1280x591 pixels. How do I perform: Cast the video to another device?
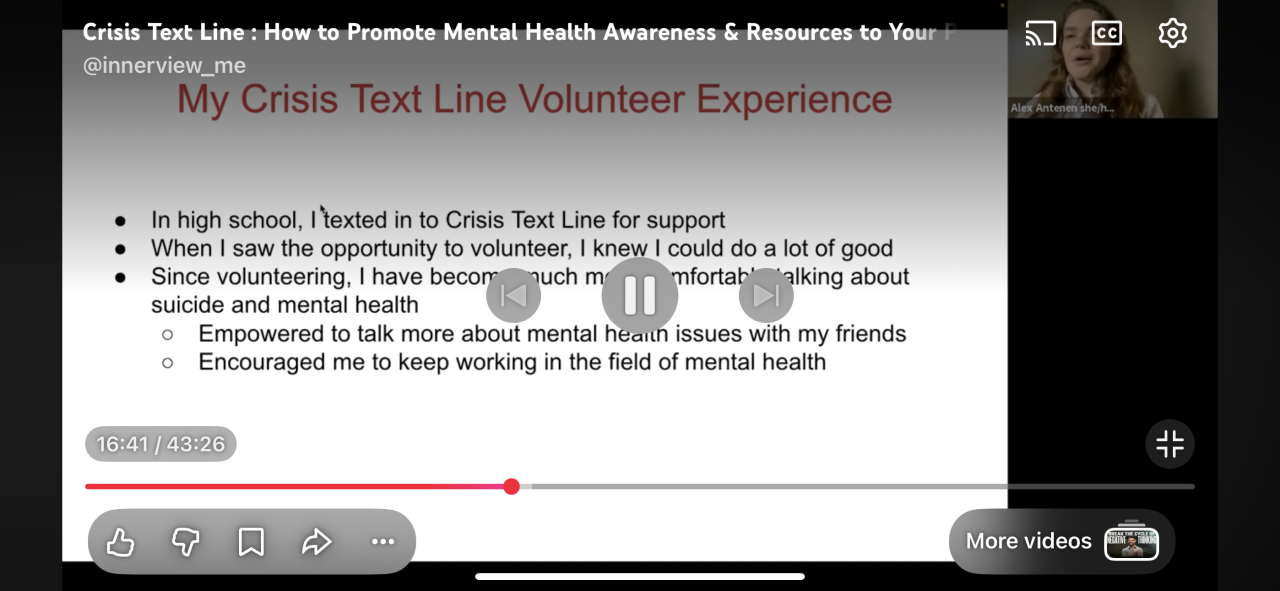tap(1041, 33)
